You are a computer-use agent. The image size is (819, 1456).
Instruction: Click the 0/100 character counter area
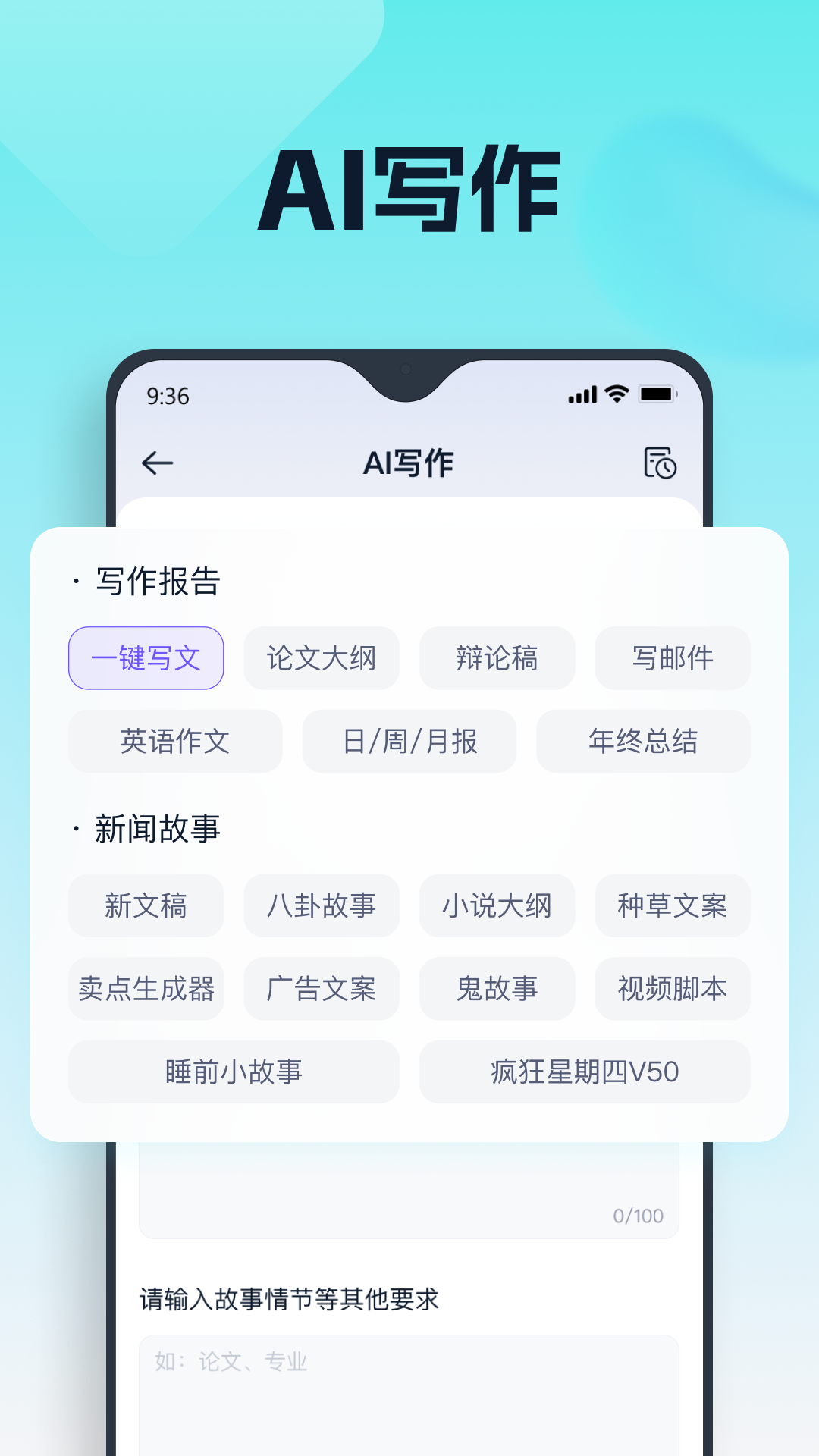[x=637, y=1216]
